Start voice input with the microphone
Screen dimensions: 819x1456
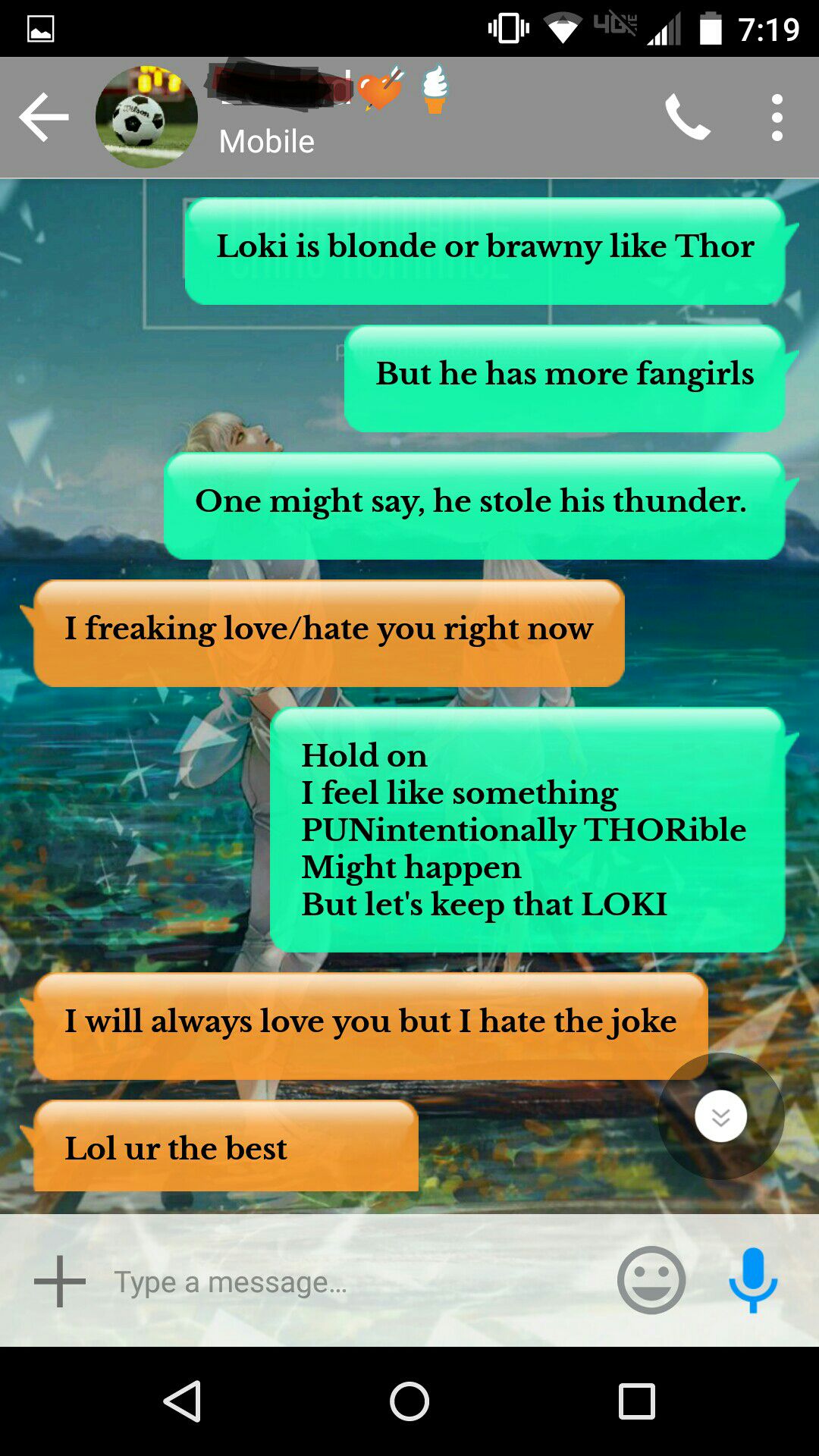point(752,1280)
